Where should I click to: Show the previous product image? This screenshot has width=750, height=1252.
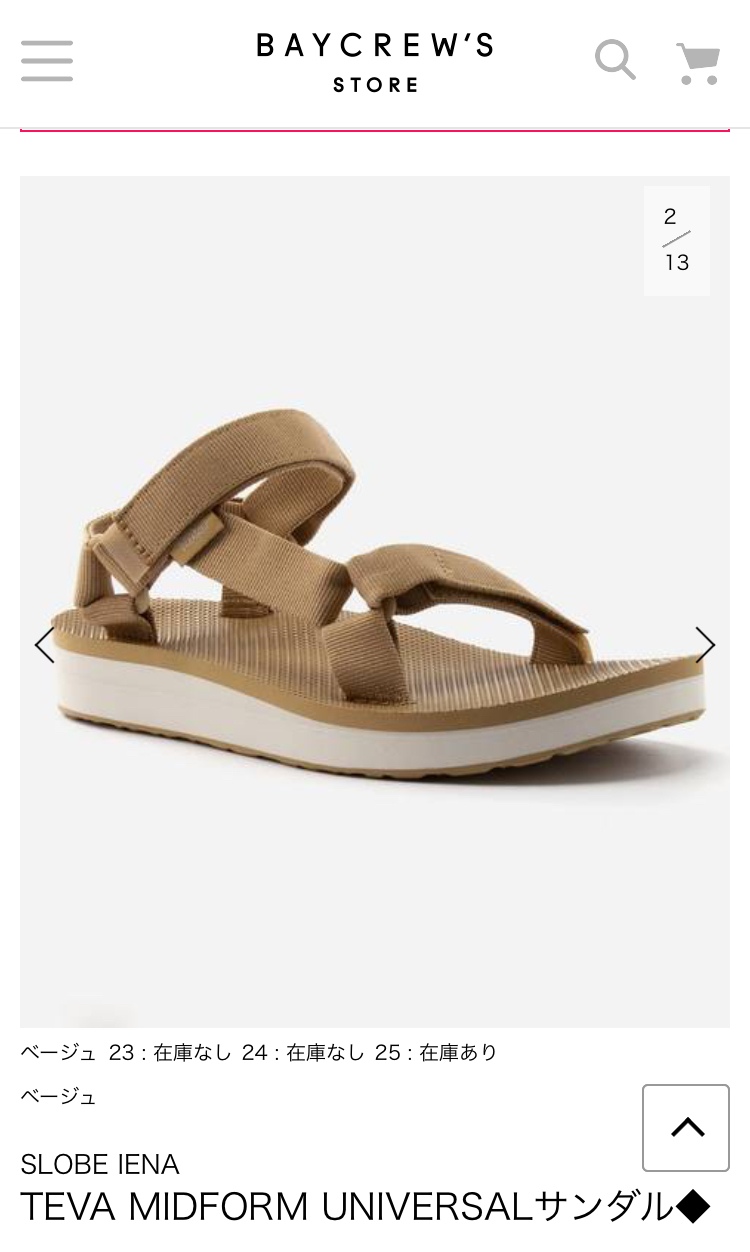coord(44,645)
